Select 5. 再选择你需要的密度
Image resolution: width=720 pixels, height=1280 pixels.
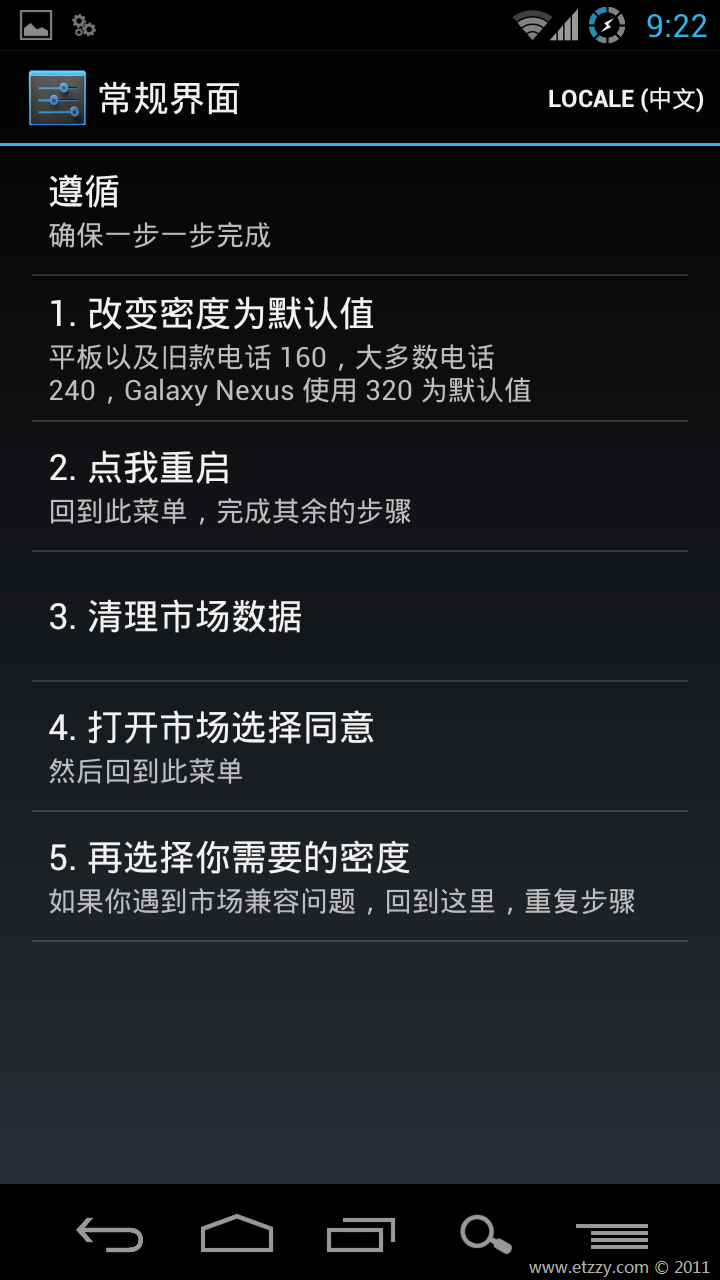(x=360, y=876)
